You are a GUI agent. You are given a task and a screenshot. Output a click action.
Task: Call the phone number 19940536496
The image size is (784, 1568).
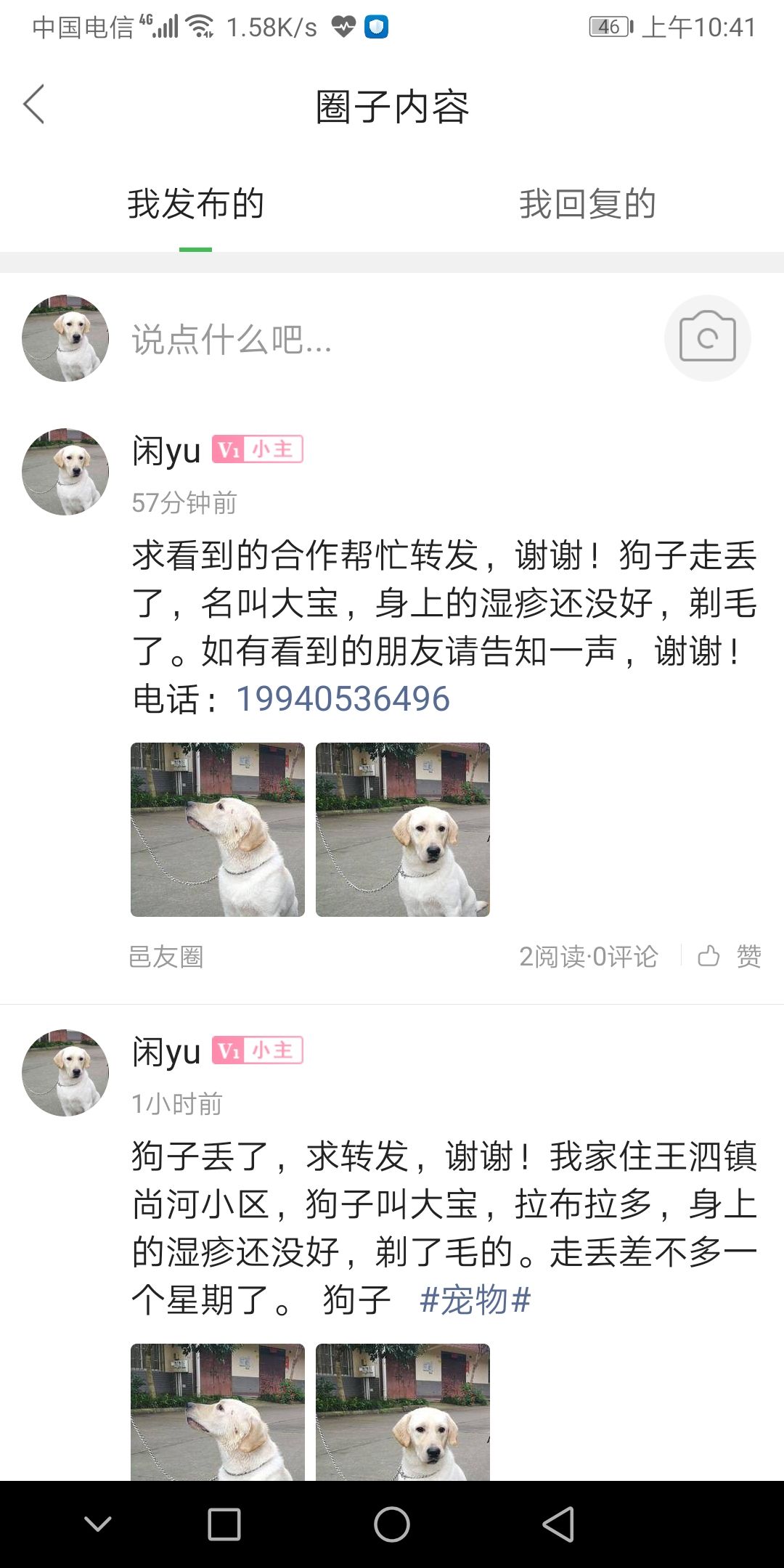343,699
